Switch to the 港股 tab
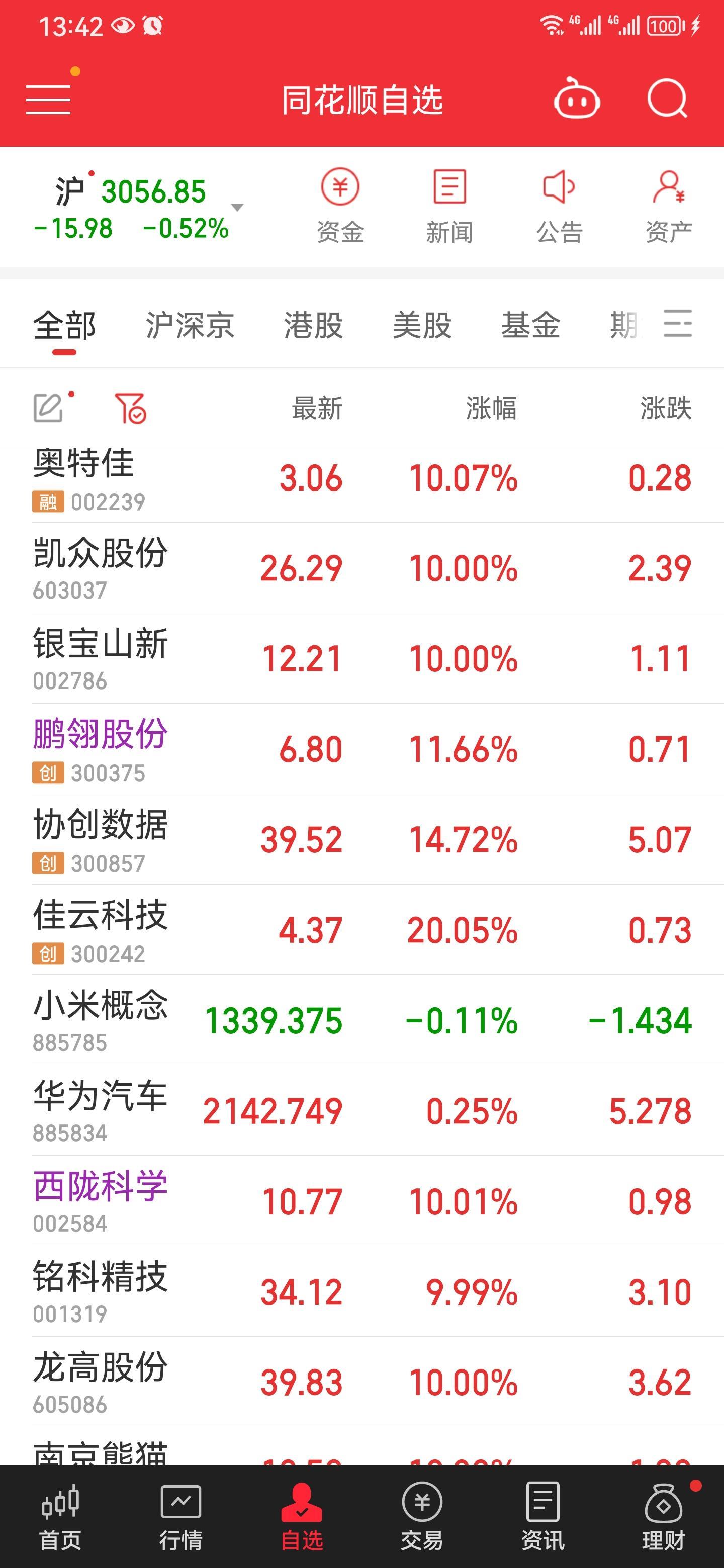This screenshot has width=724, height=1568. (314, 325)
